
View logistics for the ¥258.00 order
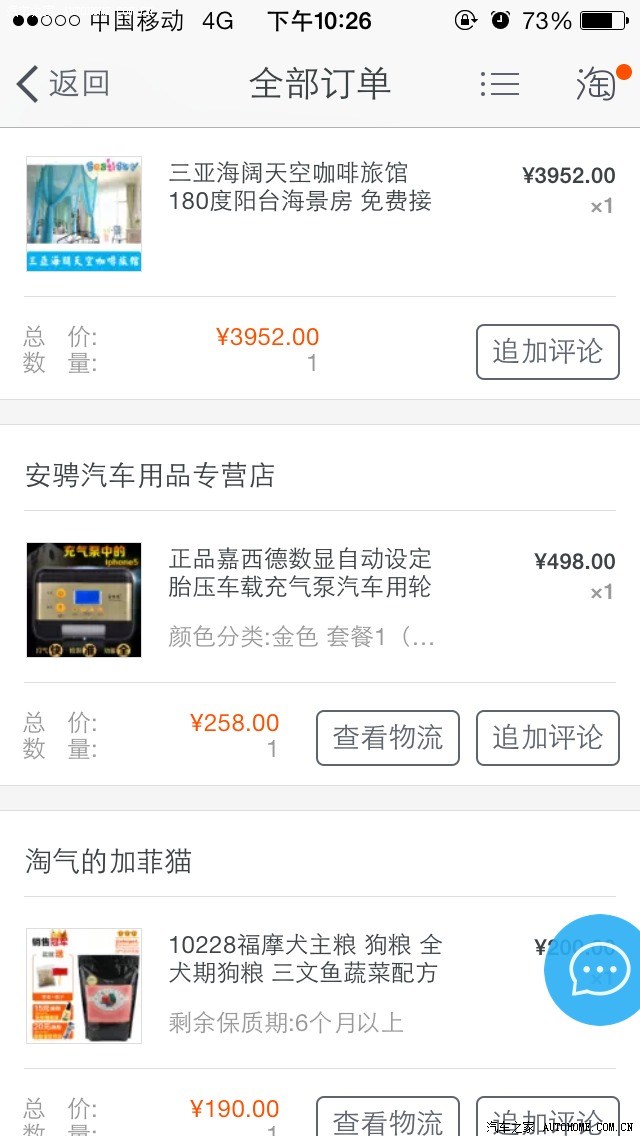(x=388, y=738)
